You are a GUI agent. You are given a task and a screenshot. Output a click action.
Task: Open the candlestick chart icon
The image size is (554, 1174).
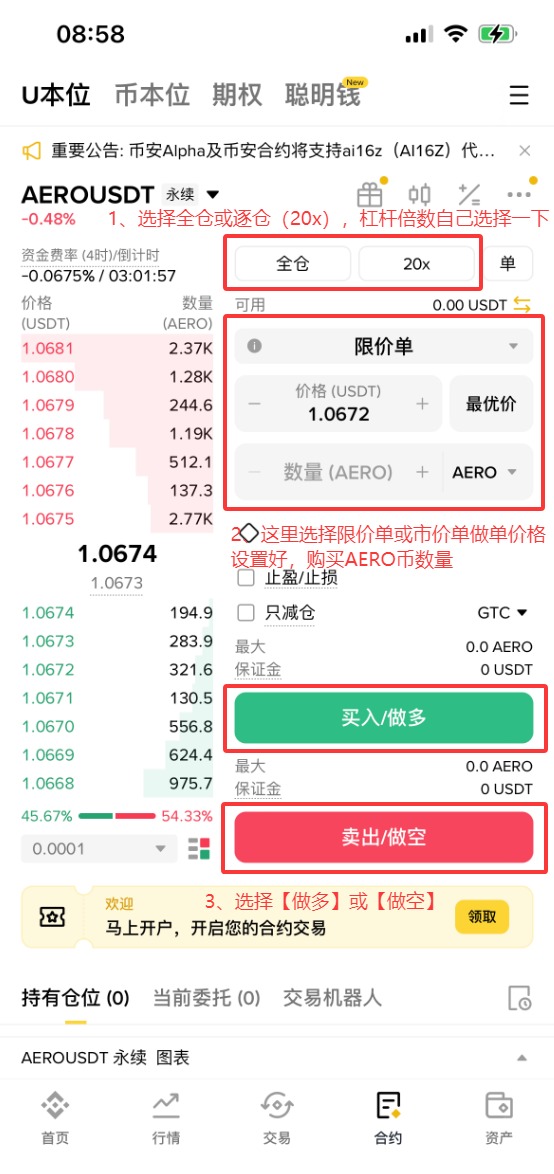(x=419, y=195)
